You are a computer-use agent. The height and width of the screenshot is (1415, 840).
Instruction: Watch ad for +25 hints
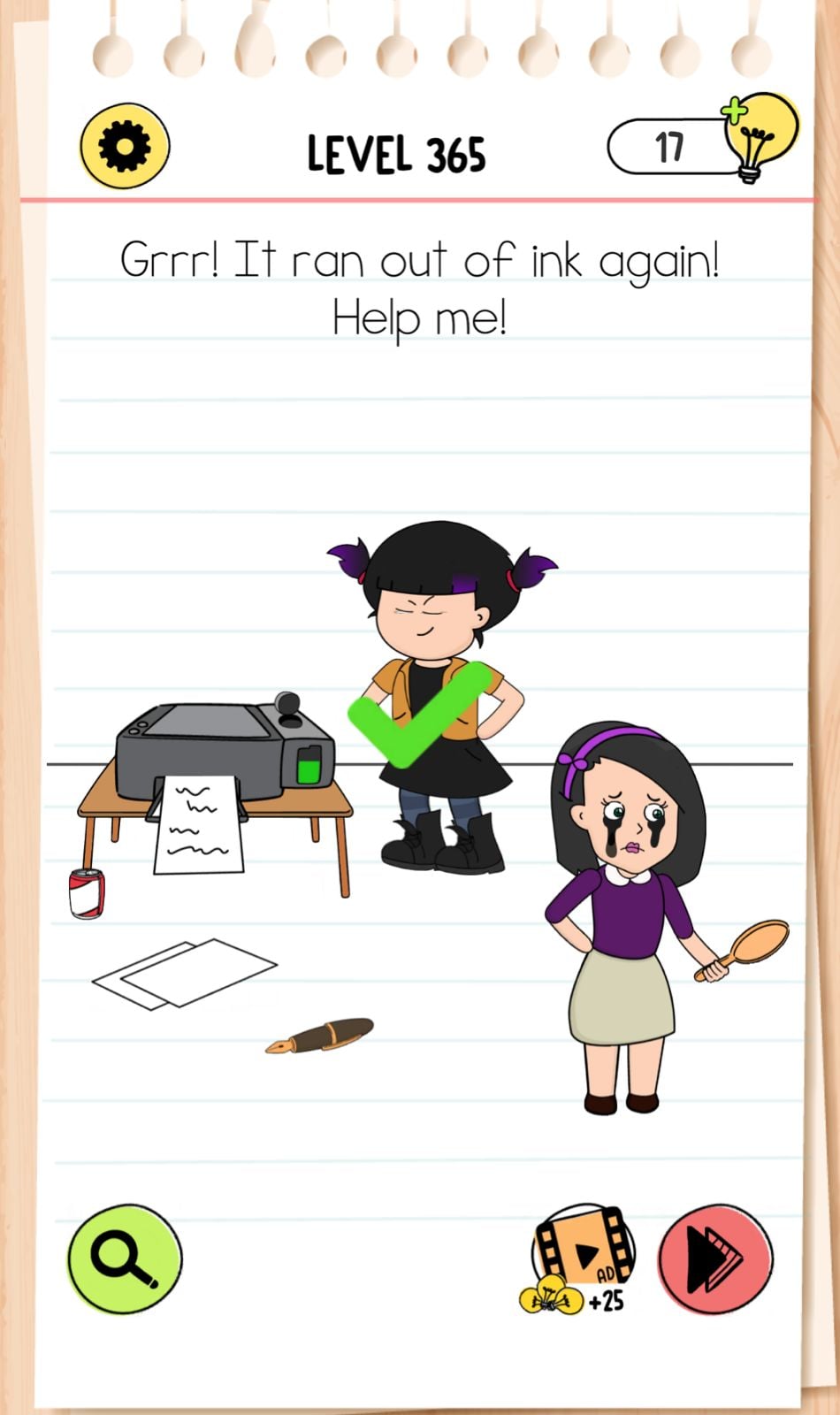(582, 1255)
